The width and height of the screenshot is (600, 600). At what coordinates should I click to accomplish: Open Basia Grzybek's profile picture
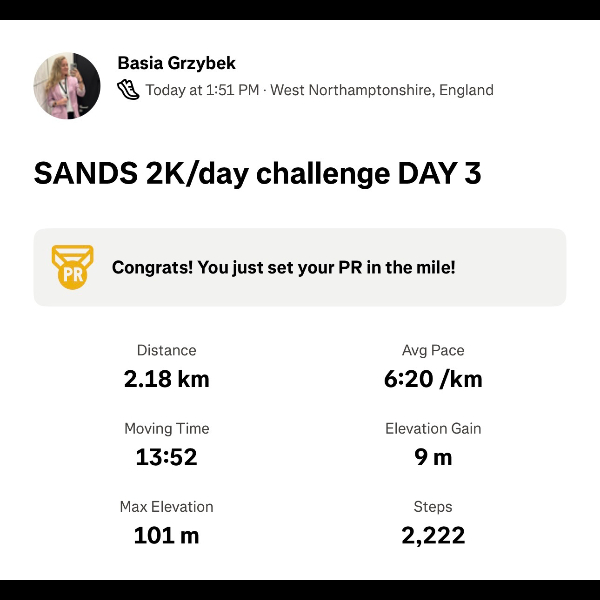pos(67,86)
